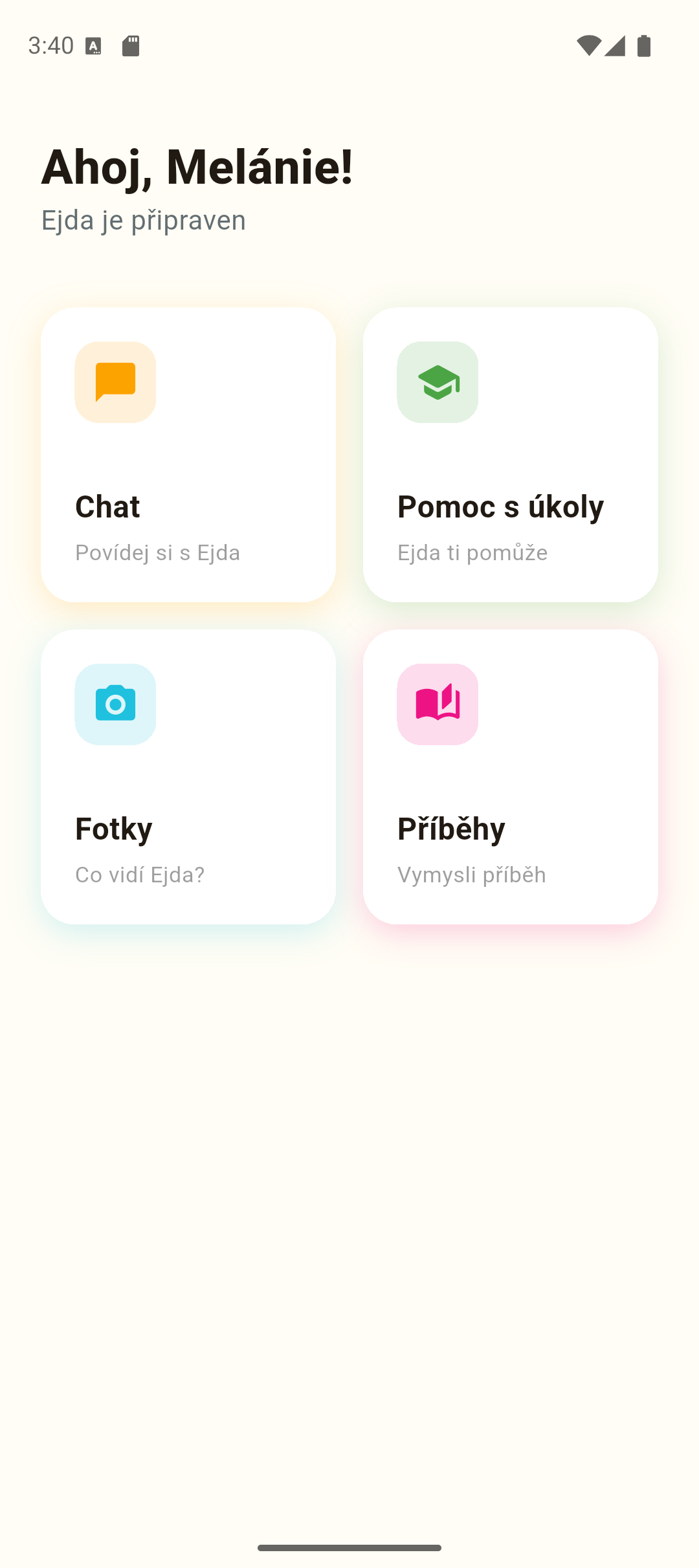
Task: Open the Příběhy card
Action: click(x=510, y=777)
